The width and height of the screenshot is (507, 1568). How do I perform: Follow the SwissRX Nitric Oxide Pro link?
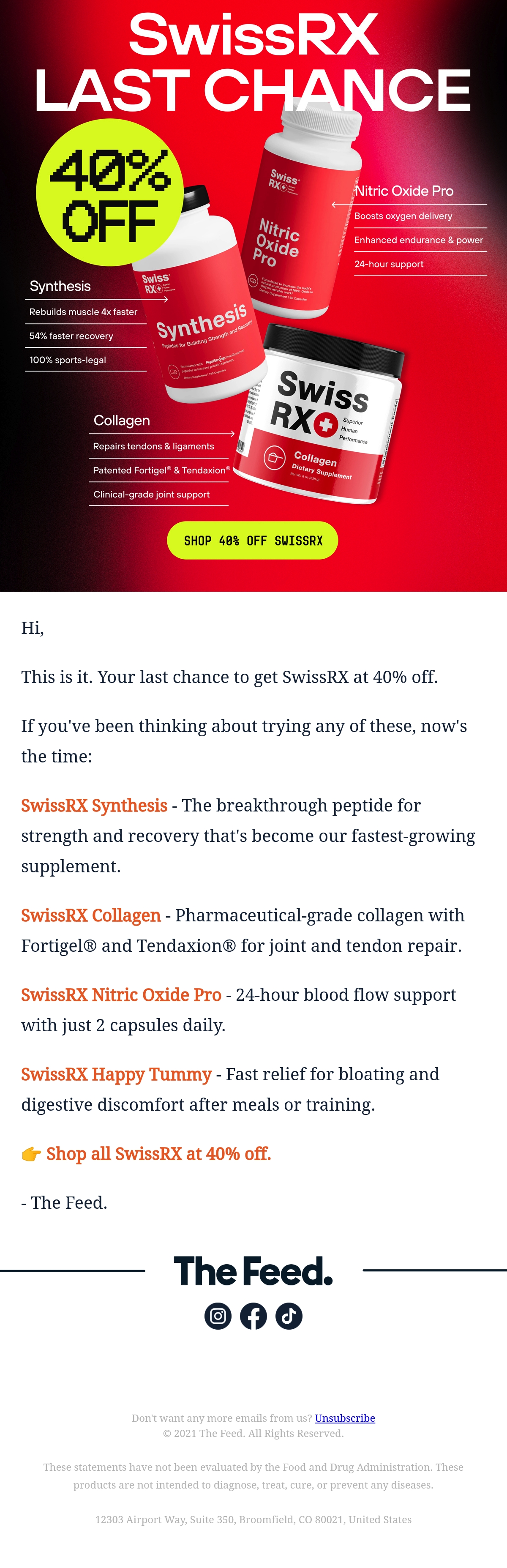[121, 994]
